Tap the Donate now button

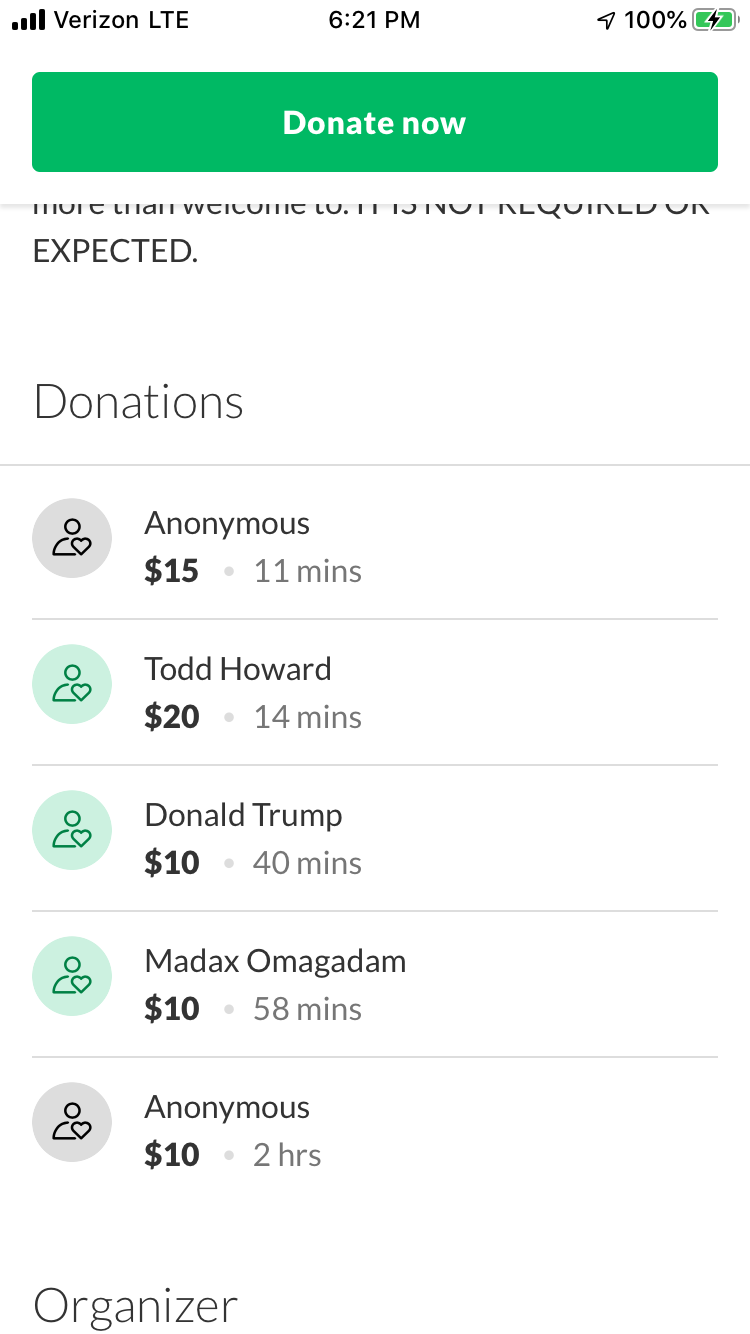[375, 122]
